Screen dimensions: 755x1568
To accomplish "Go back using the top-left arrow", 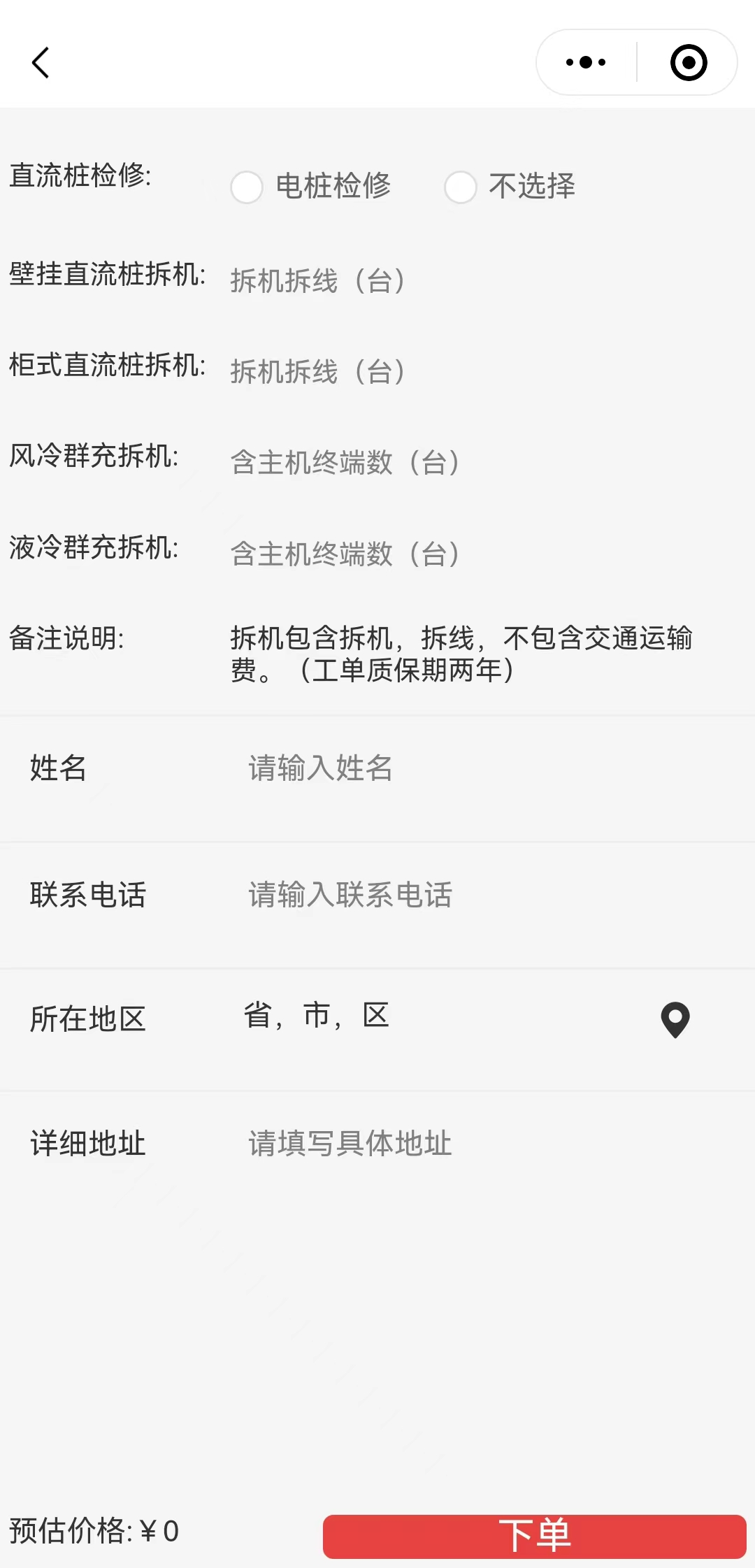I will 41,63.
